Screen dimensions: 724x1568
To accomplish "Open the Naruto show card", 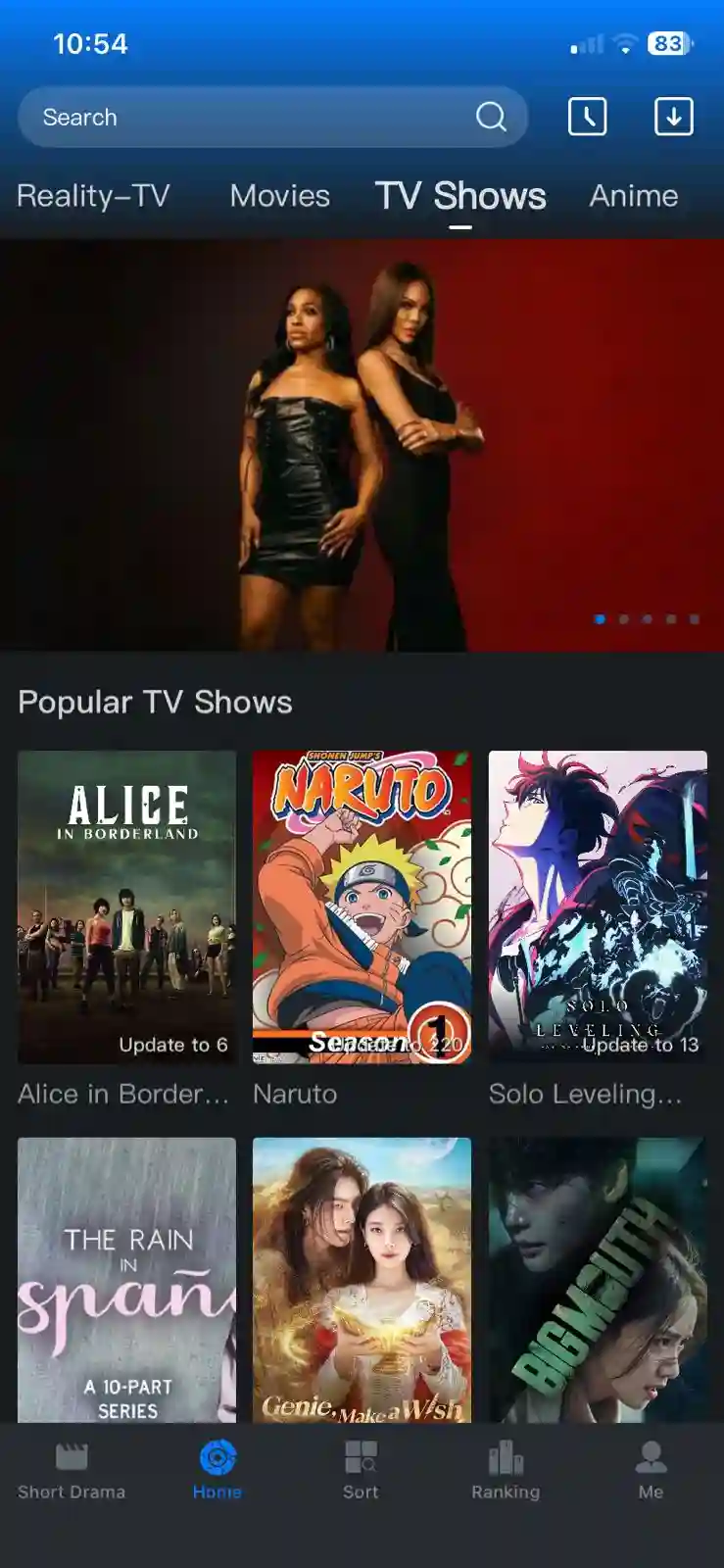I will tap(362, 907).
